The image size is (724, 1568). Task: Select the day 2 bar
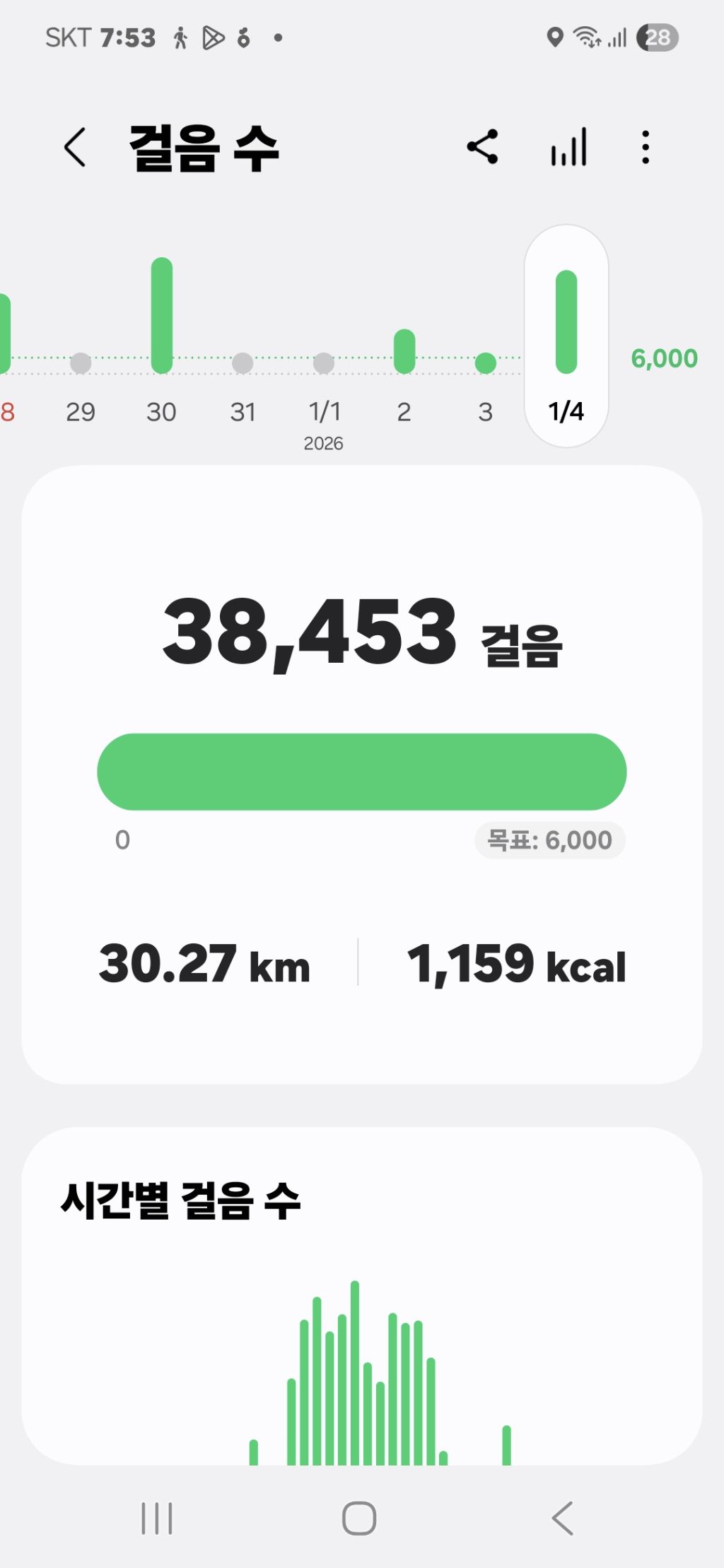click(x=404, y=351)
